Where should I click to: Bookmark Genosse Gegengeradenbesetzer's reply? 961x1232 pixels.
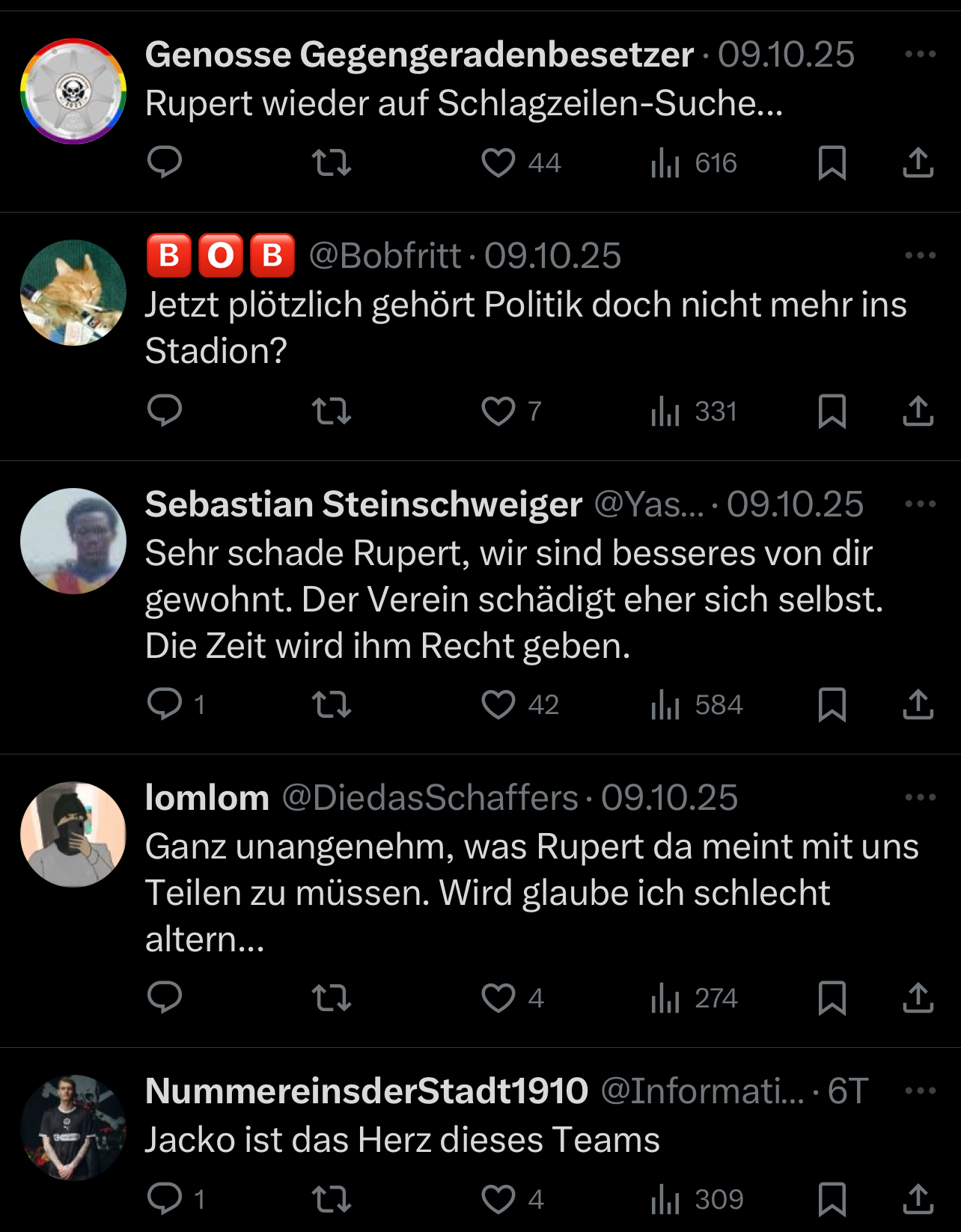[x=832, y=163]
